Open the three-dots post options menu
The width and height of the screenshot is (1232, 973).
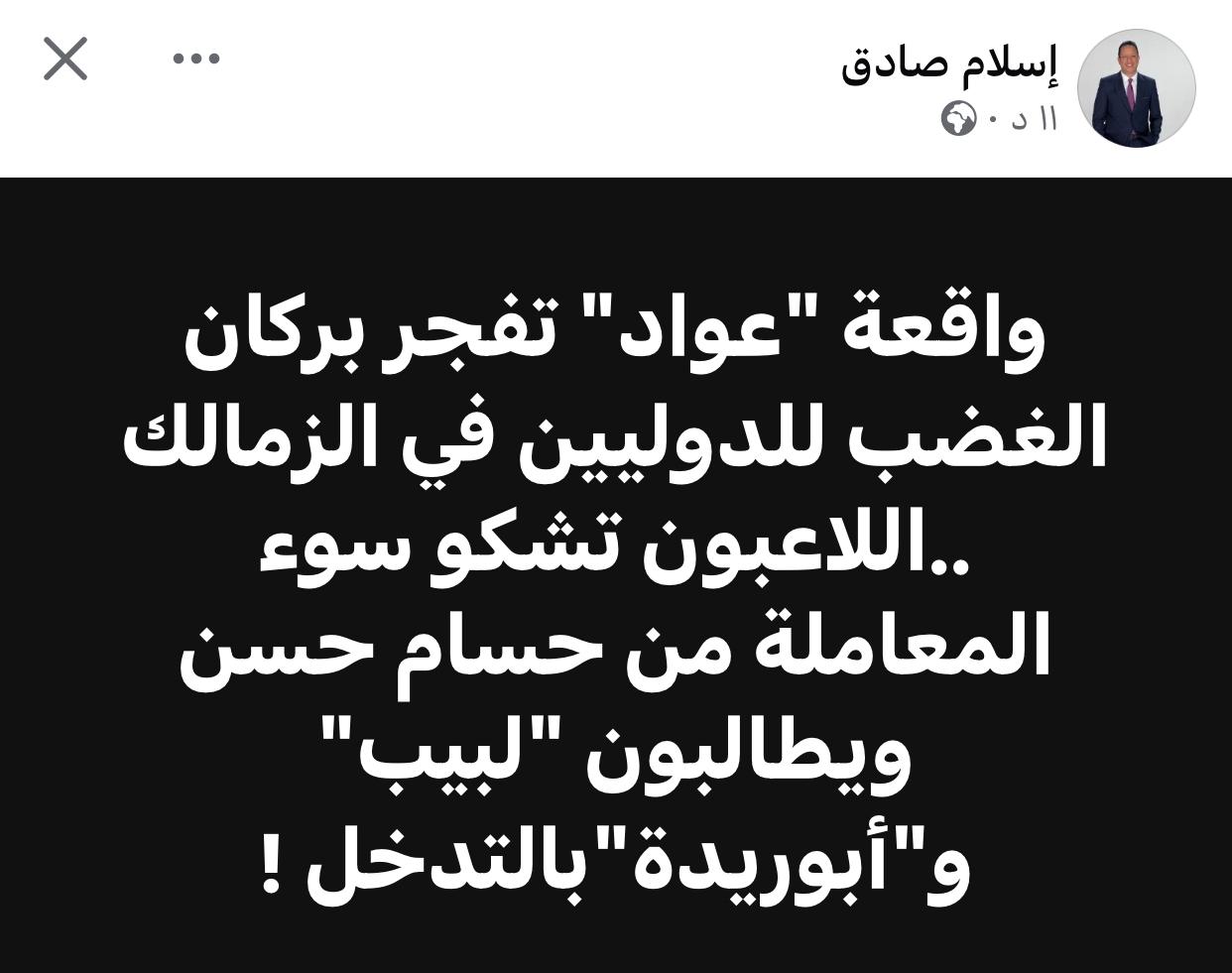tap(195, 60)
